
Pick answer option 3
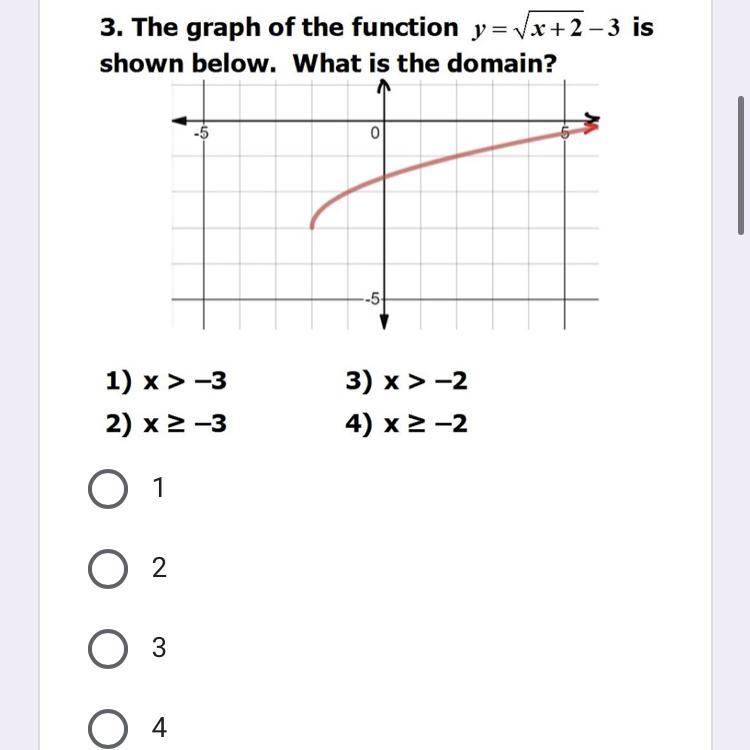coord(107,649)
